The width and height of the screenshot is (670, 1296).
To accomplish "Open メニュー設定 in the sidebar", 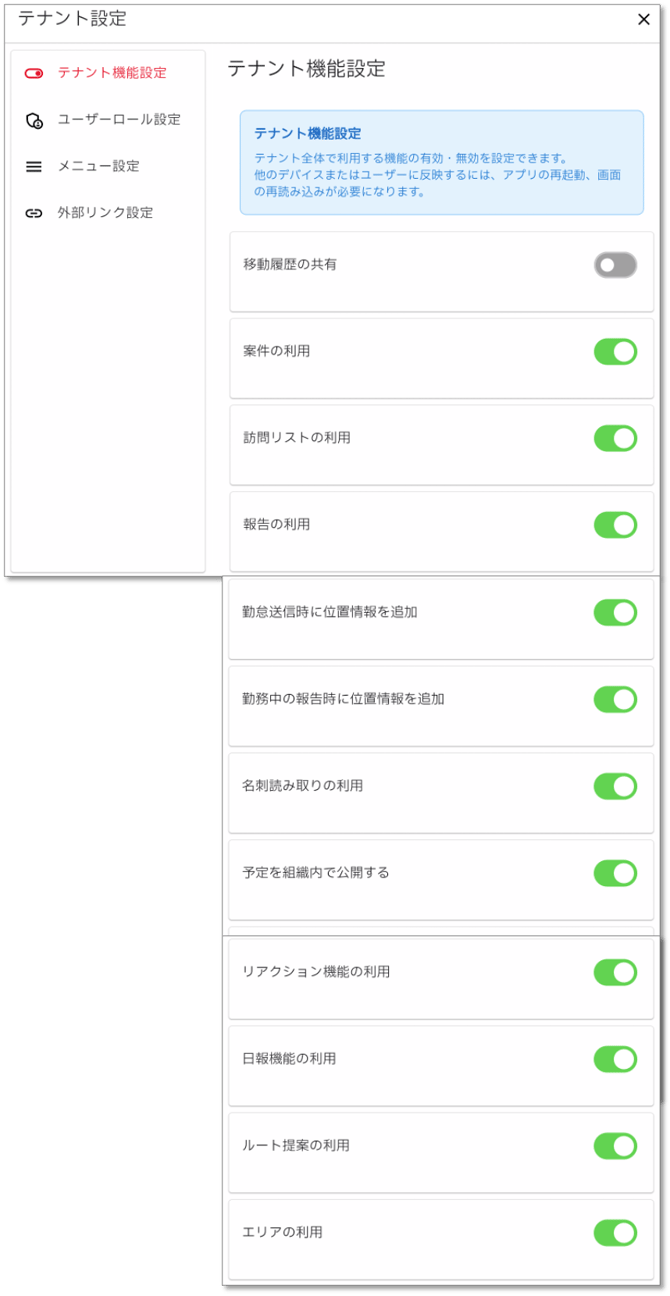I will coord(98,166).
